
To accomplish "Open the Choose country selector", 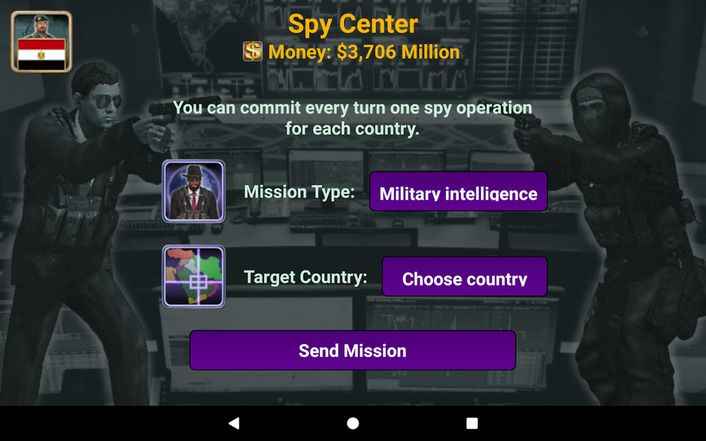I will (464, 278).
